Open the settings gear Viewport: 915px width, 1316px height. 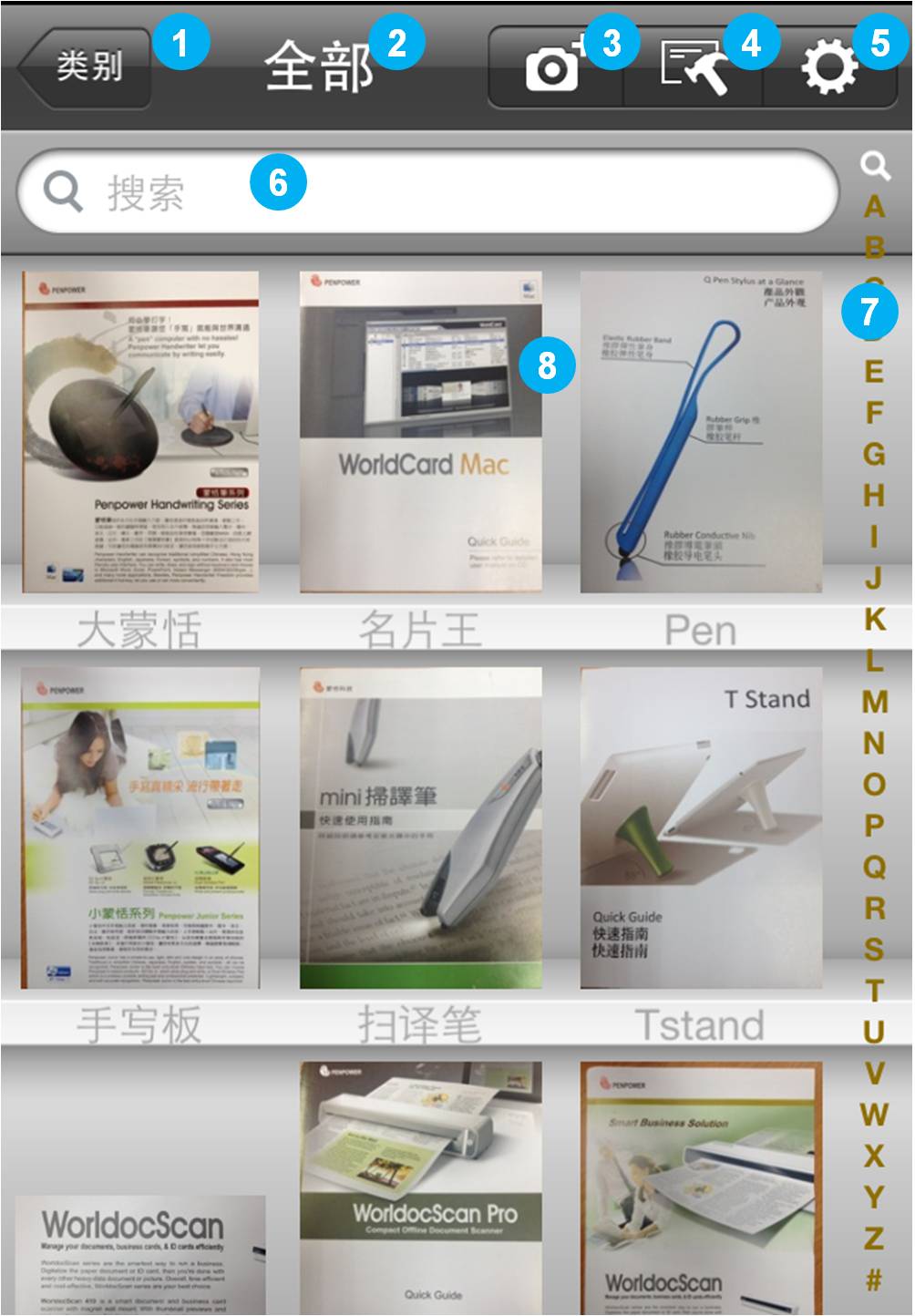tap(828, 68)
